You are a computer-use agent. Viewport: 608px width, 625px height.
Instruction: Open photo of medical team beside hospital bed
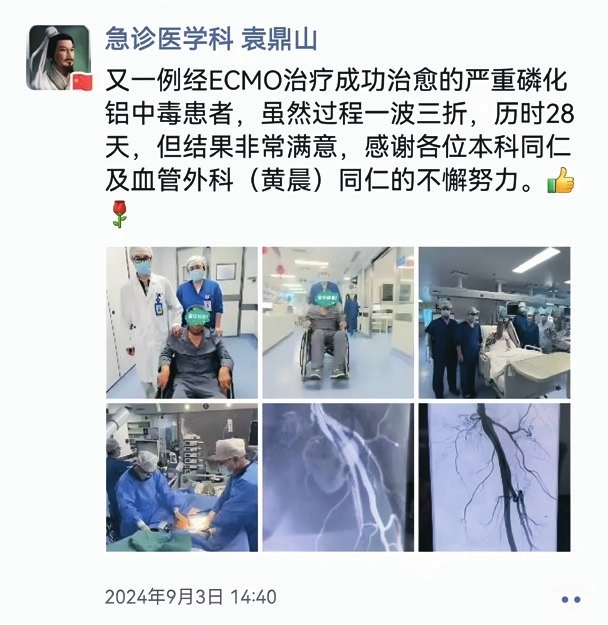pyautogui.click(x=493, y=321)
